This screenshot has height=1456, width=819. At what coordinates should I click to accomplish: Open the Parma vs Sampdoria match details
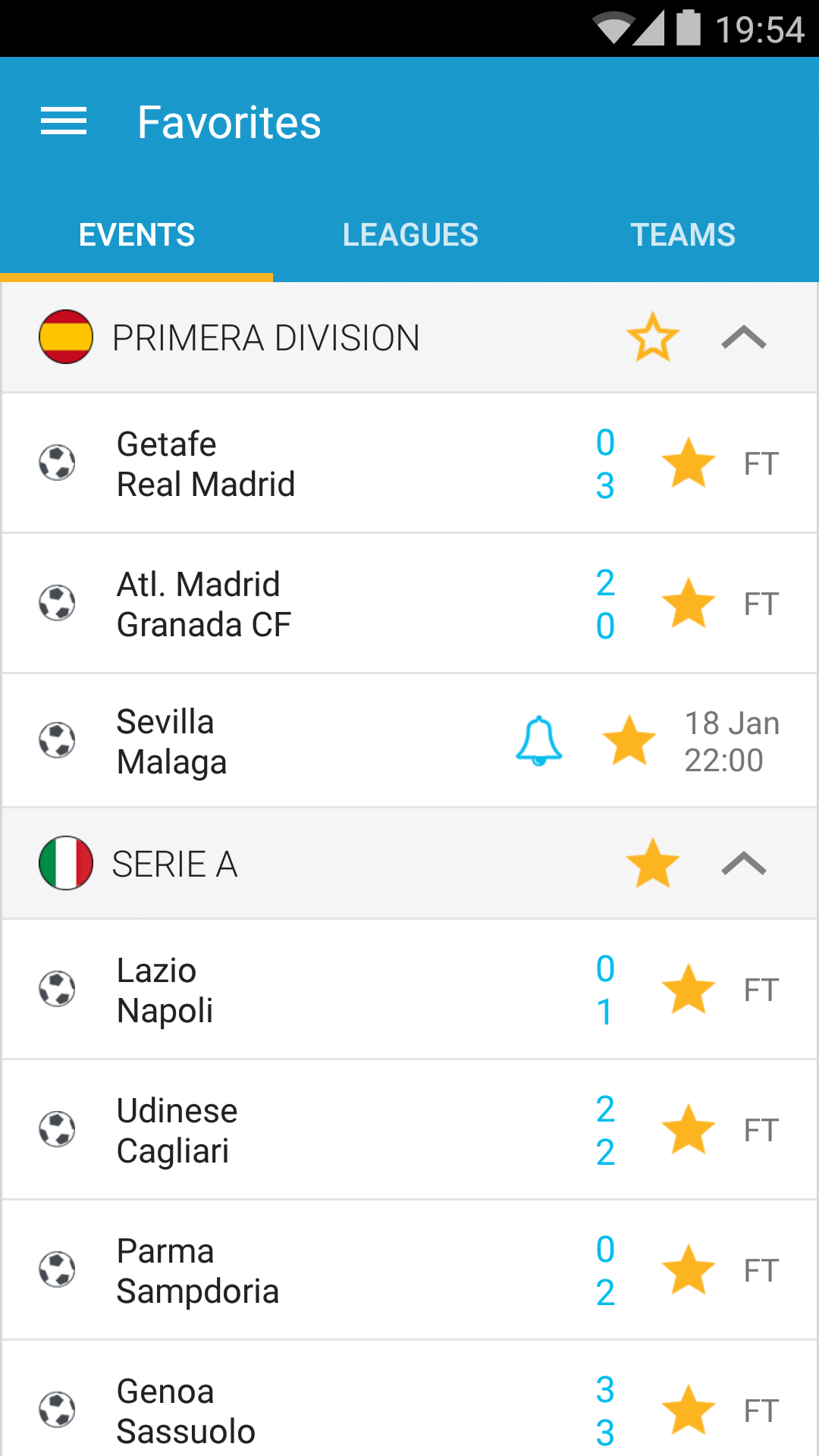pos(409,1269)
